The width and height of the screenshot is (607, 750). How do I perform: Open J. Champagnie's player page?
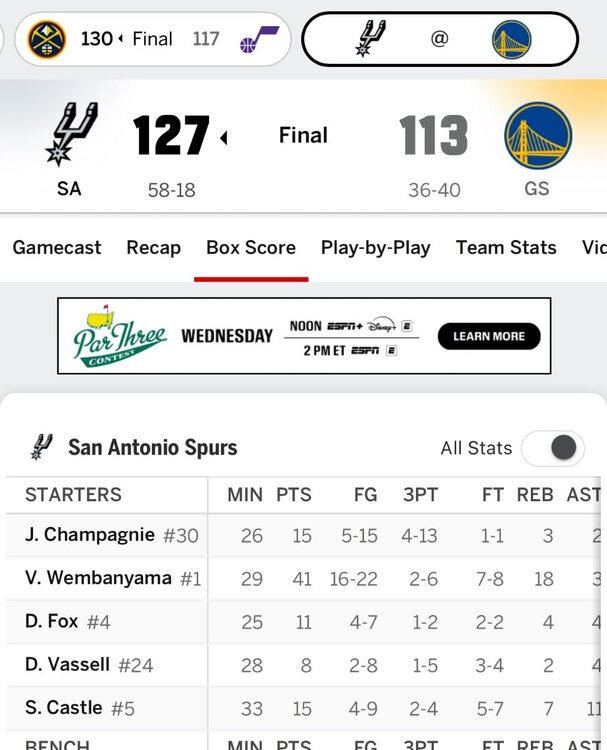click(x=89, y=536)
